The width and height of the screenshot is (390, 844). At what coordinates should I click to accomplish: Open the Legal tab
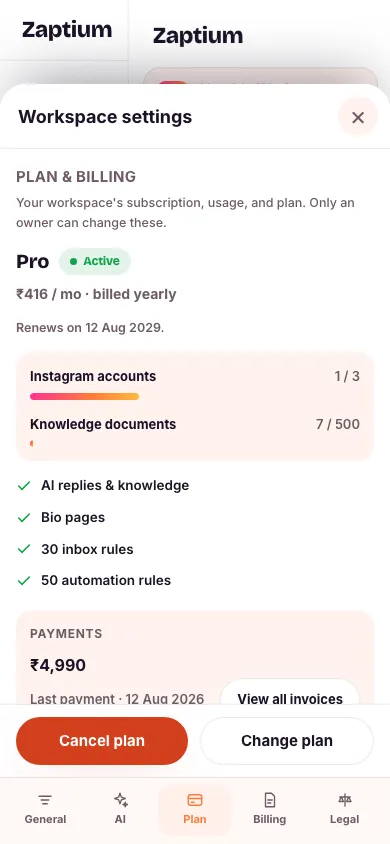pos(344,809)
